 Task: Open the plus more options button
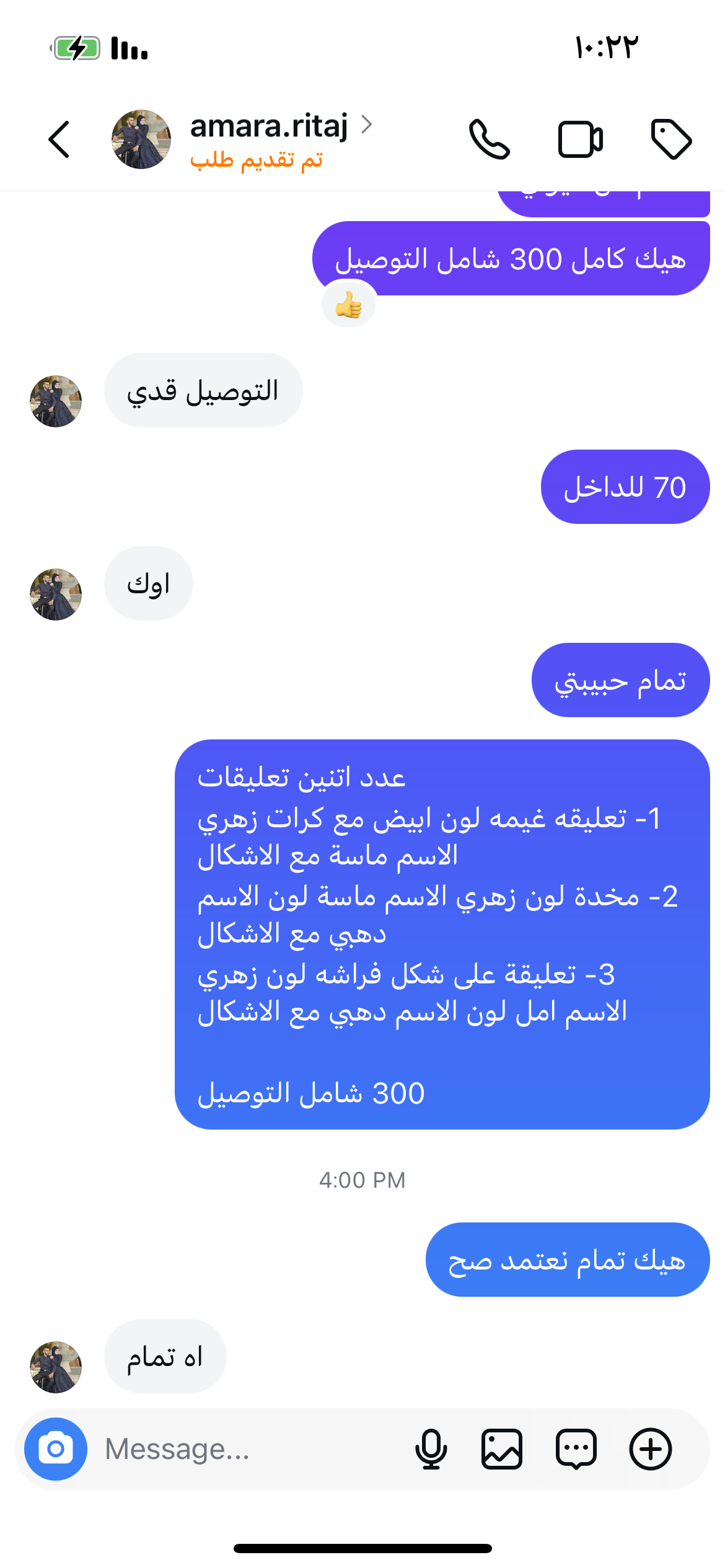click(651, 1449)
